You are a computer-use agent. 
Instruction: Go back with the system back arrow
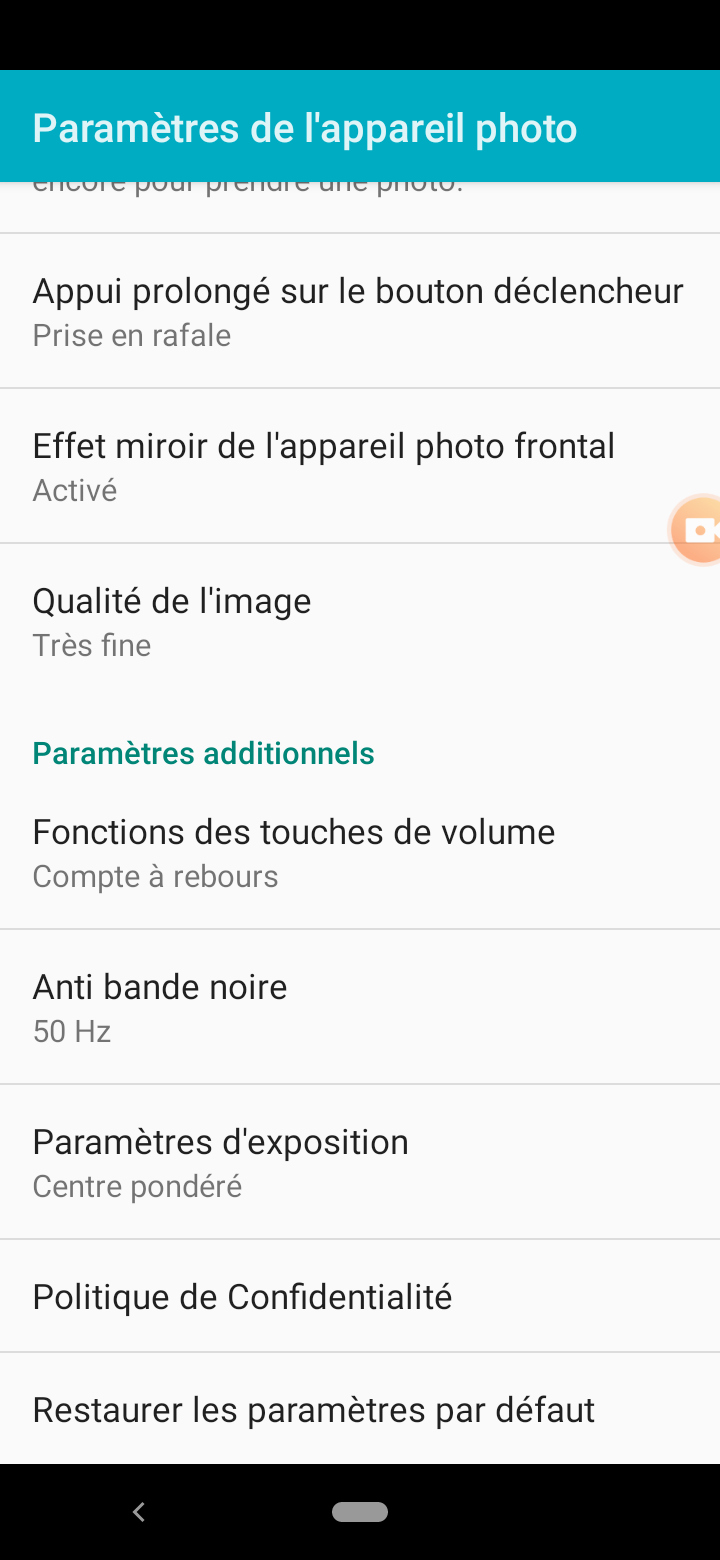click(x=139, y=1512)
